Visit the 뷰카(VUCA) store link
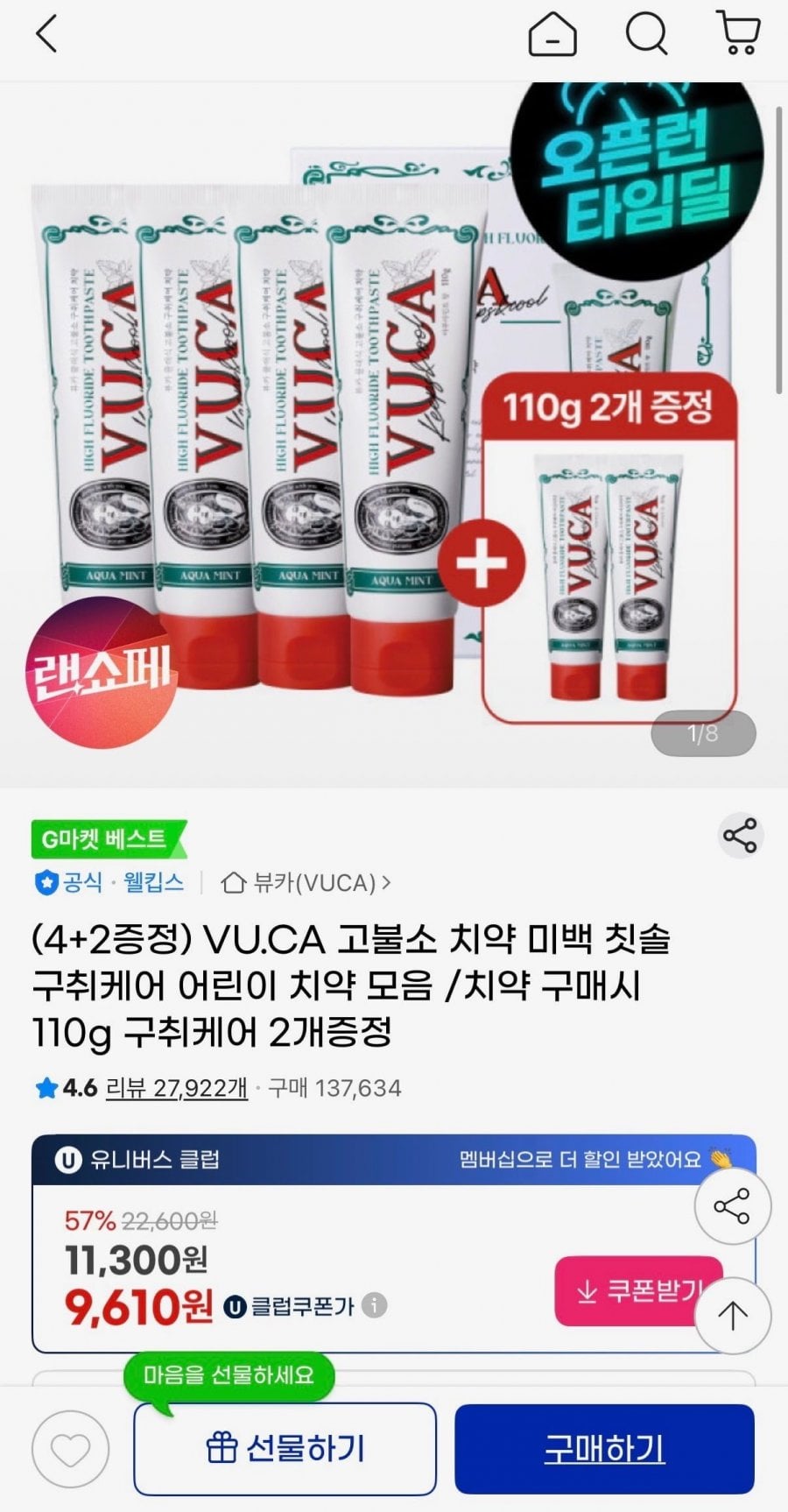The height and width of the screenshot is (1512, 788). [306, 883]
